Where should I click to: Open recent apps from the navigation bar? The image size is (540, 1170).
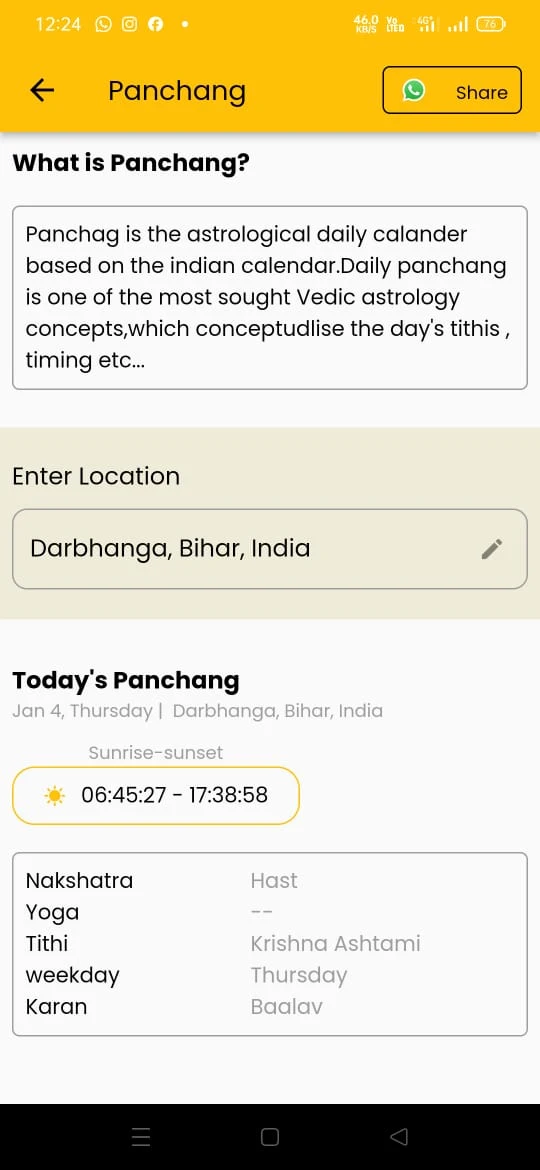click(x=141, y=1136)
